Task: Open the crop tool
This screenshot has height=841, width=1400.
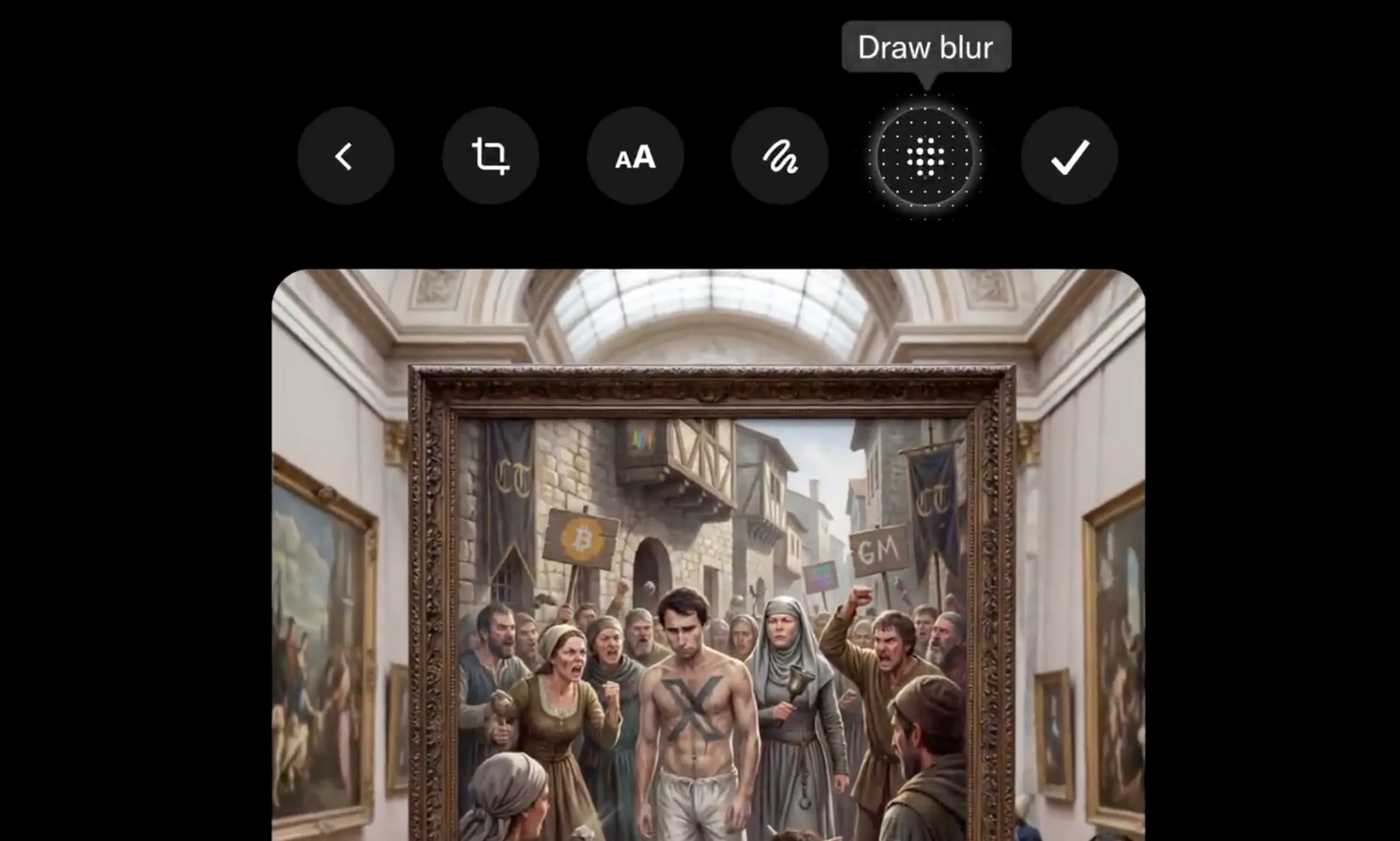Action: point(491,156)
